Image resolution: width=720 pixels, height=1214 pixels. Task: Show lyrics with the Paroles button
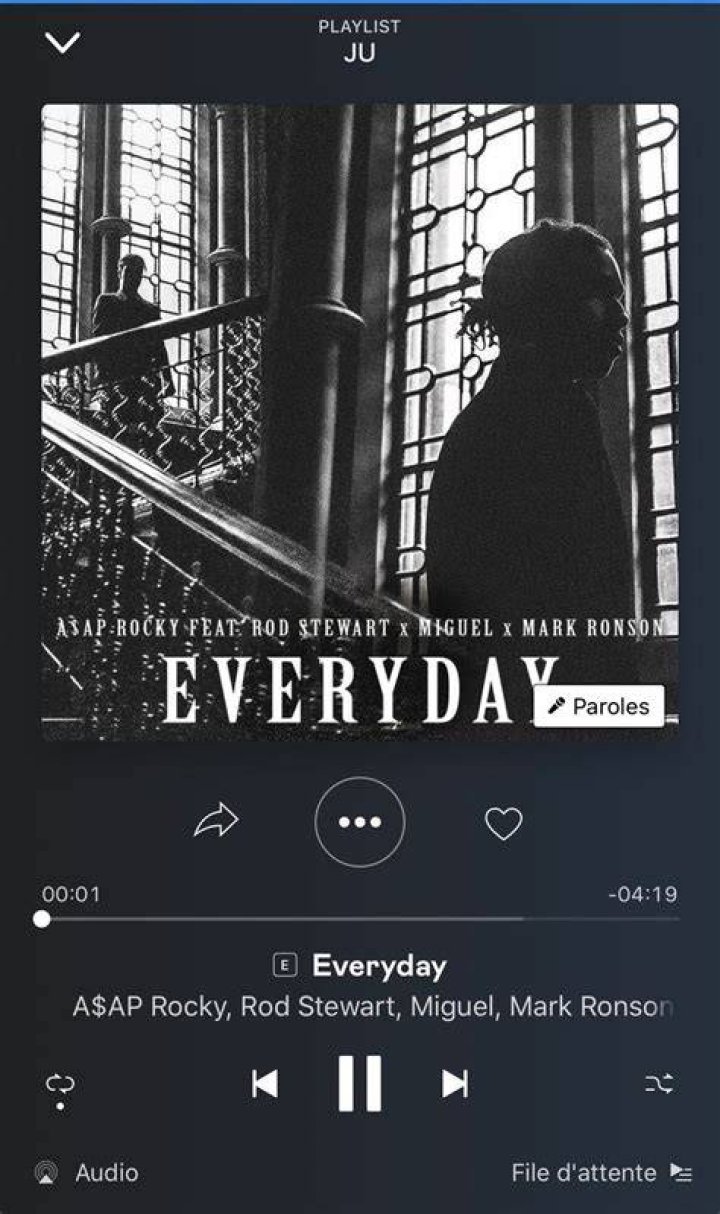point(599,707)
